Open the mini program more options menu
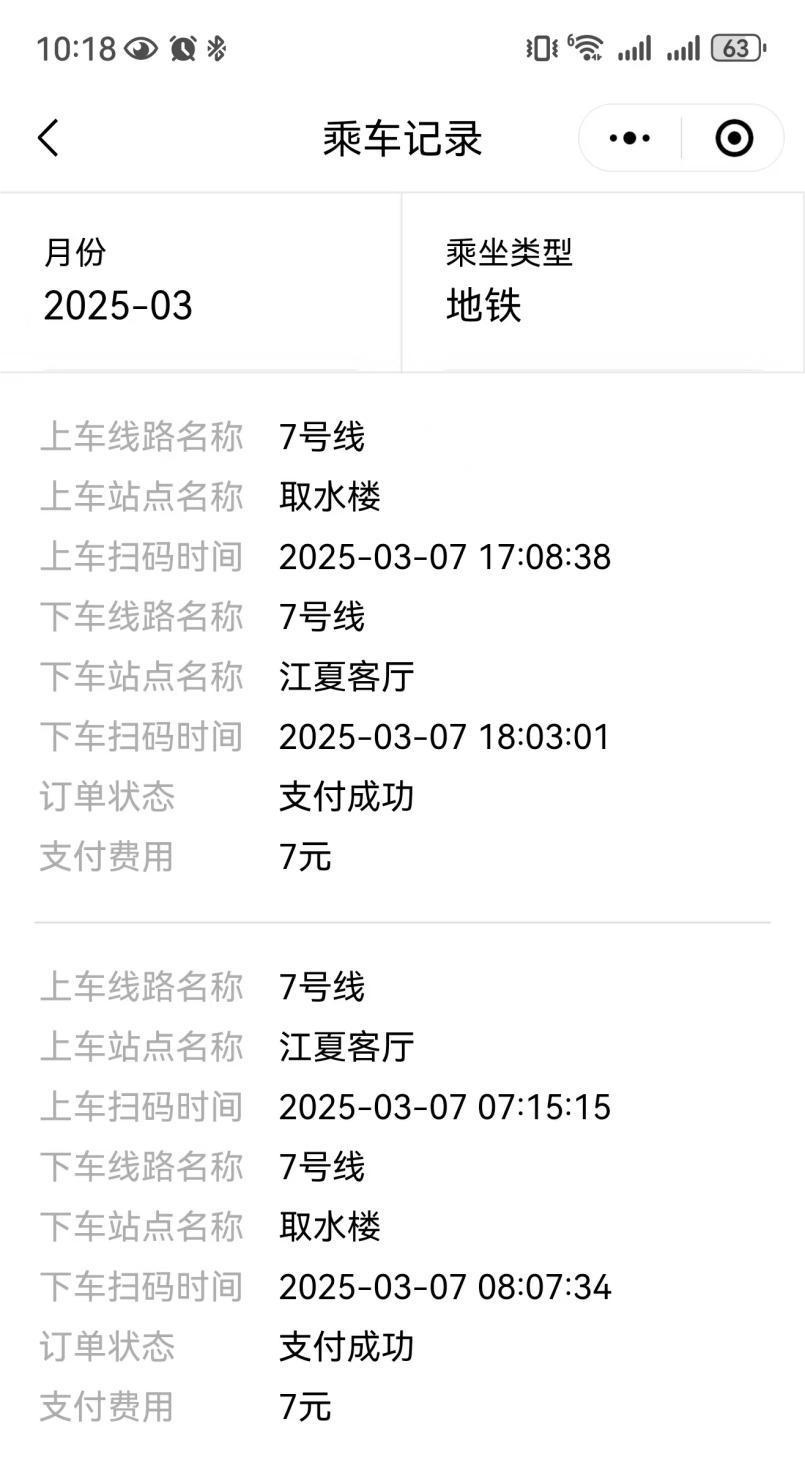This screenshot has width=805, height=1464. 630,138
